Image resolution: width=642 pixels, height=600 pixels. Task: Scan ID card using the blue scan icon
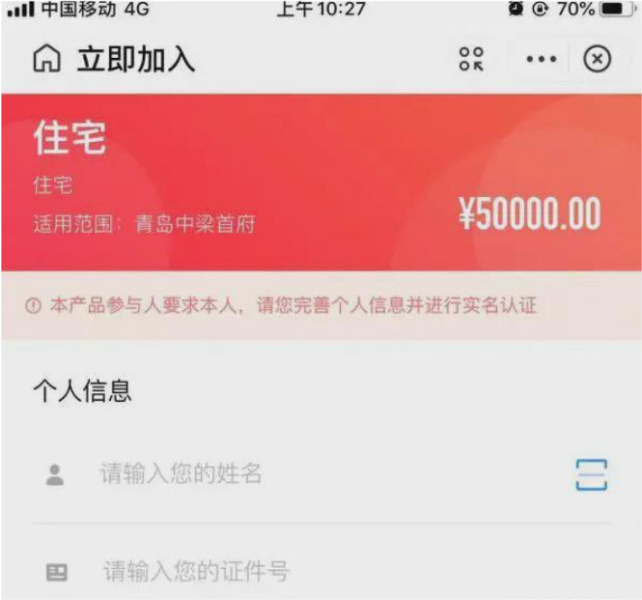(x=591, y=475)
